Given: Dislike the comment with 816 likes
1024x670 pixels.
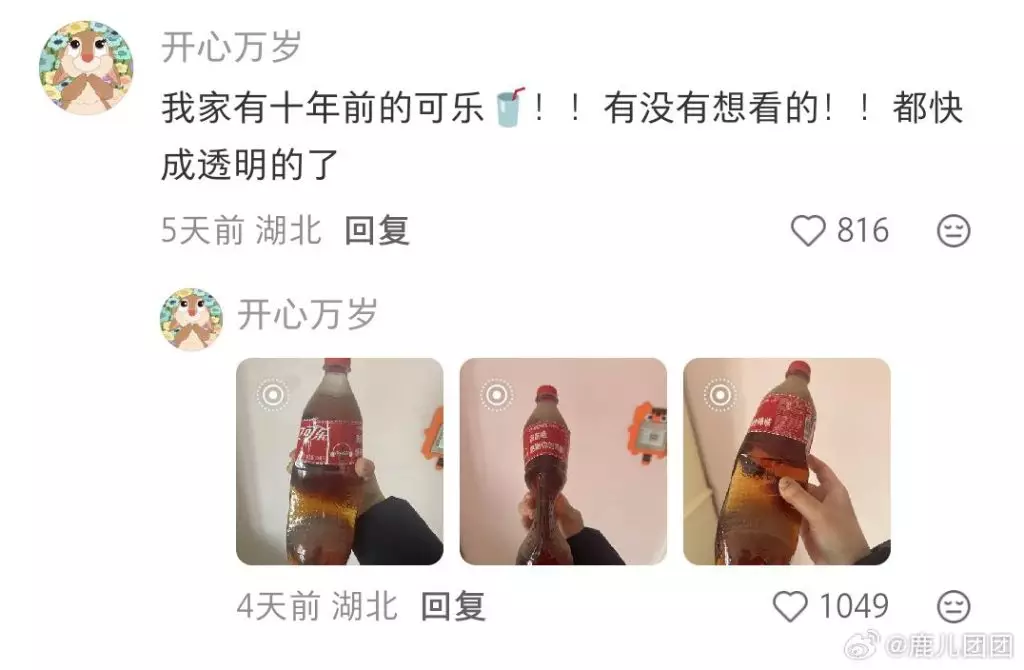Looking at the screenshot, I should (x=953, y=231).
